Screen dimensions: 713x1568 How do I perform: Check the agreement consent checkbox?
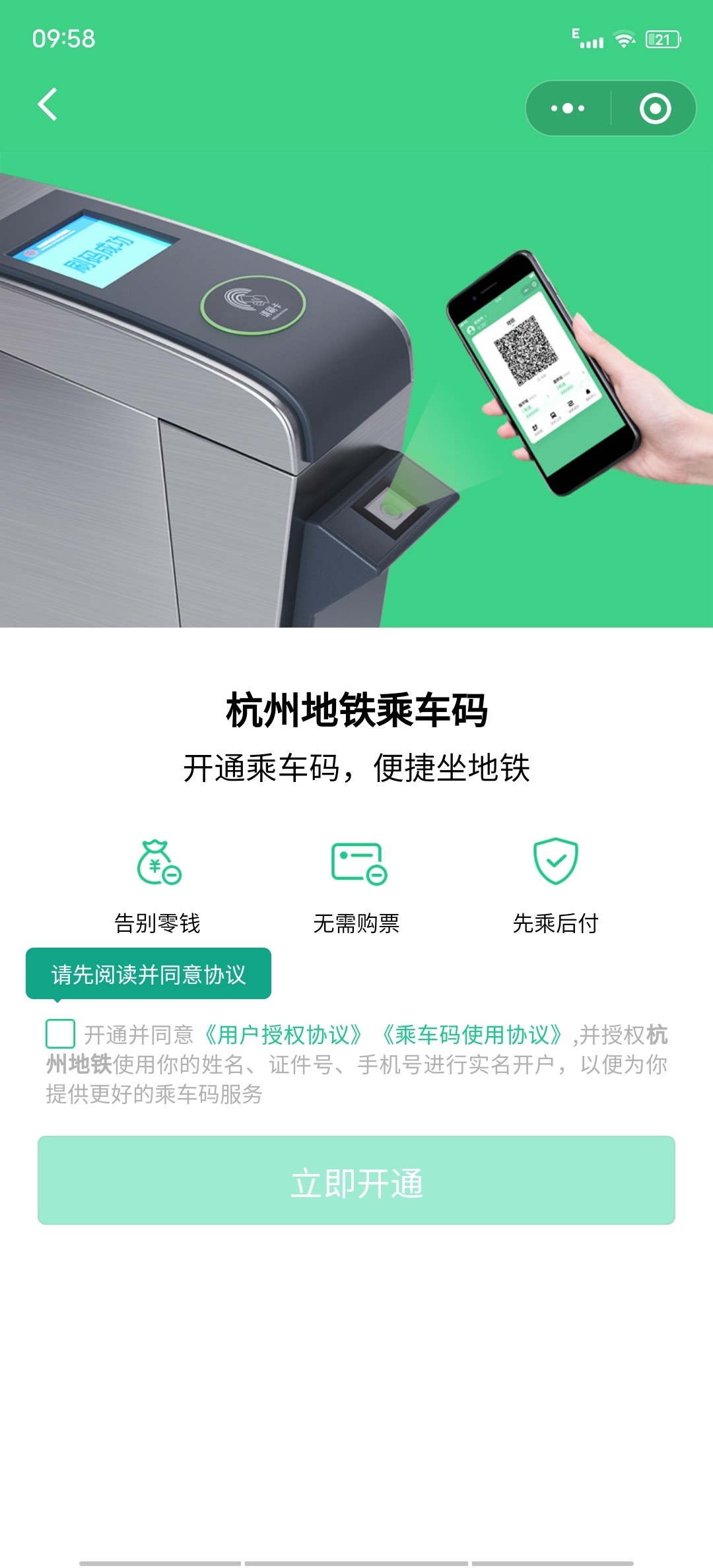[x=60, y=1033]
